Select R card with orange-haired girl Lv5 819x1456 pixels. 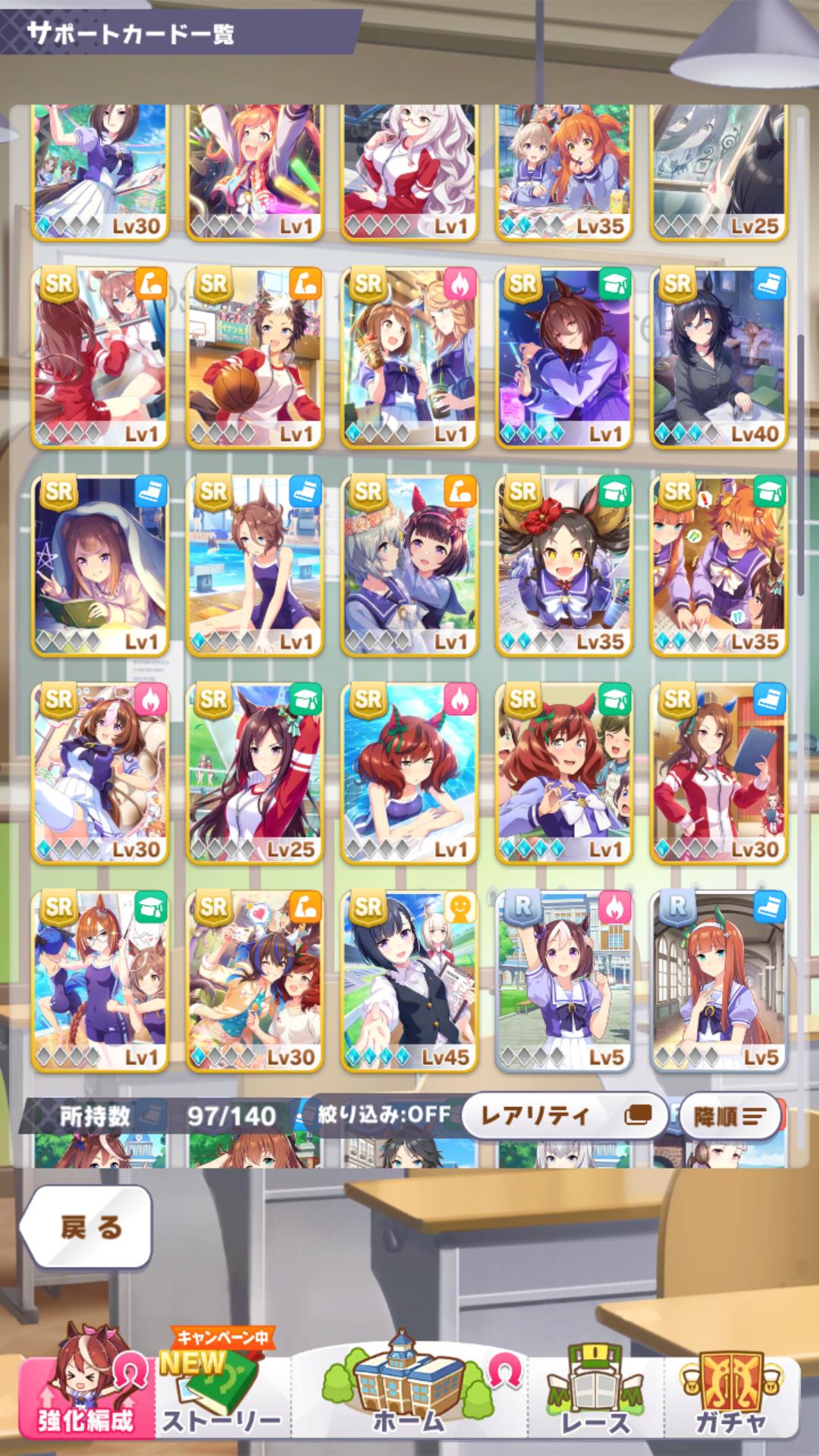718,980
